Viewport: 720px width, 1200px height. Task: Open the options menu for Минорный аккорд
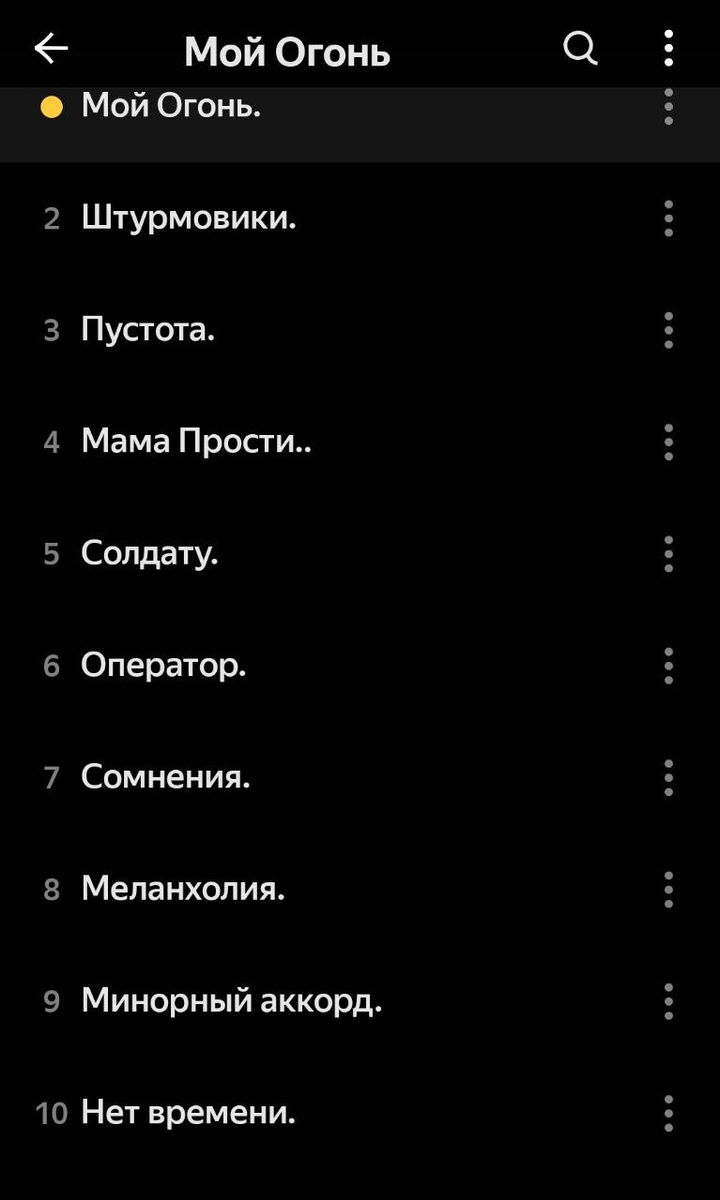point(667,1000)
